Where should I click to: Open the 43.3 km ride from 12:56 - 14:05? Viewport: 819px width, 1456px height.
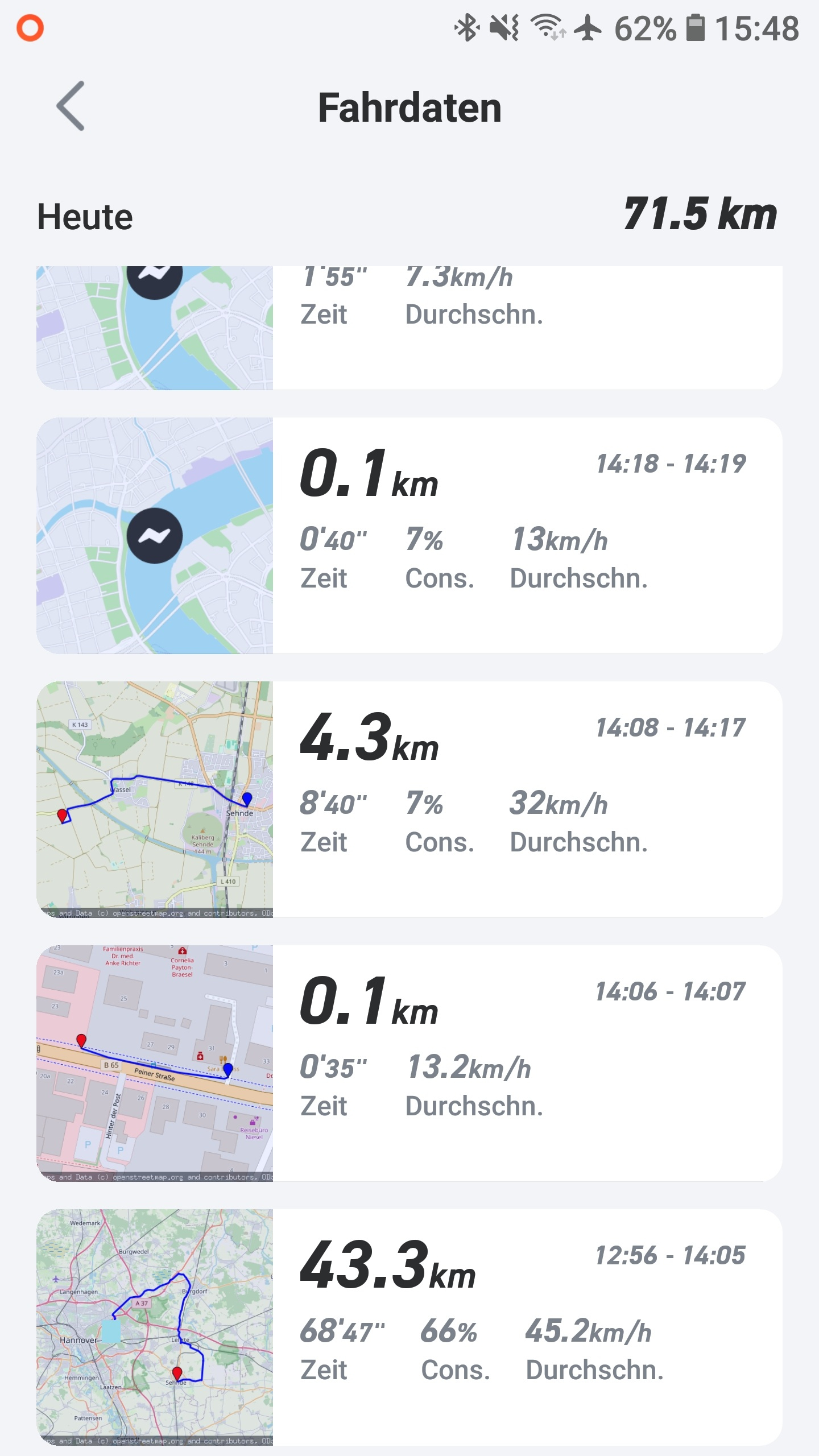[409, 1327]
